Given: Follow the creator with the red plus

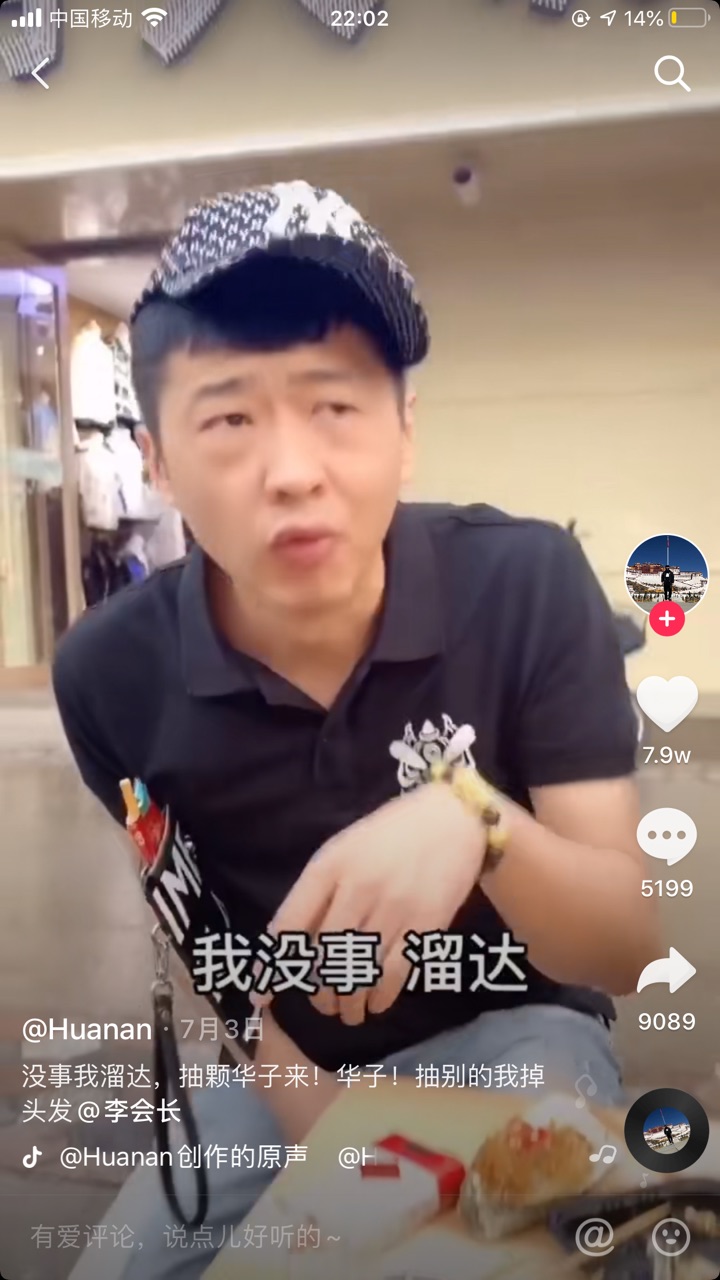Looking at the screenshot, I should 666,619.
